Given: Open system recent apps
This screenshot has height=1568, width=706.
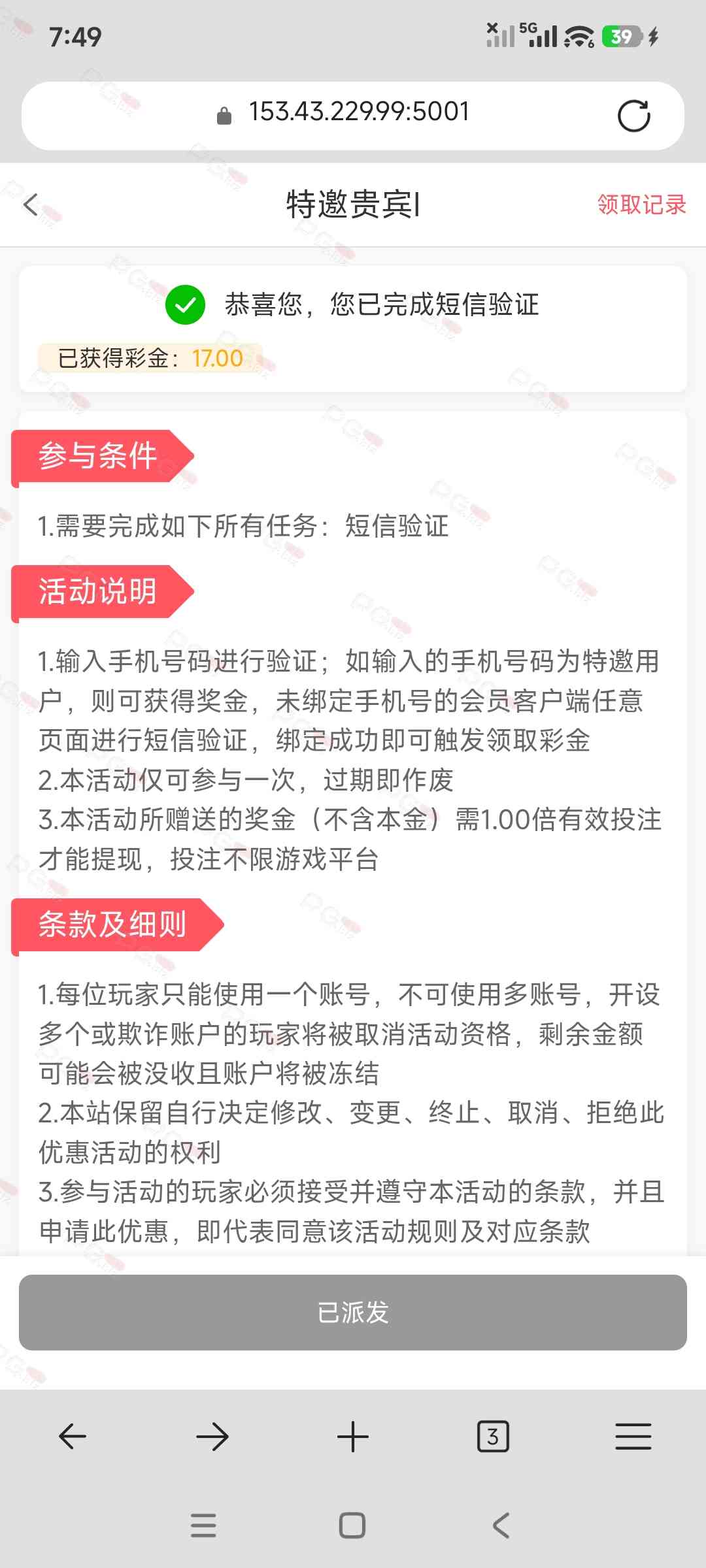Looking at the screenshot, I should point(203,1526).
